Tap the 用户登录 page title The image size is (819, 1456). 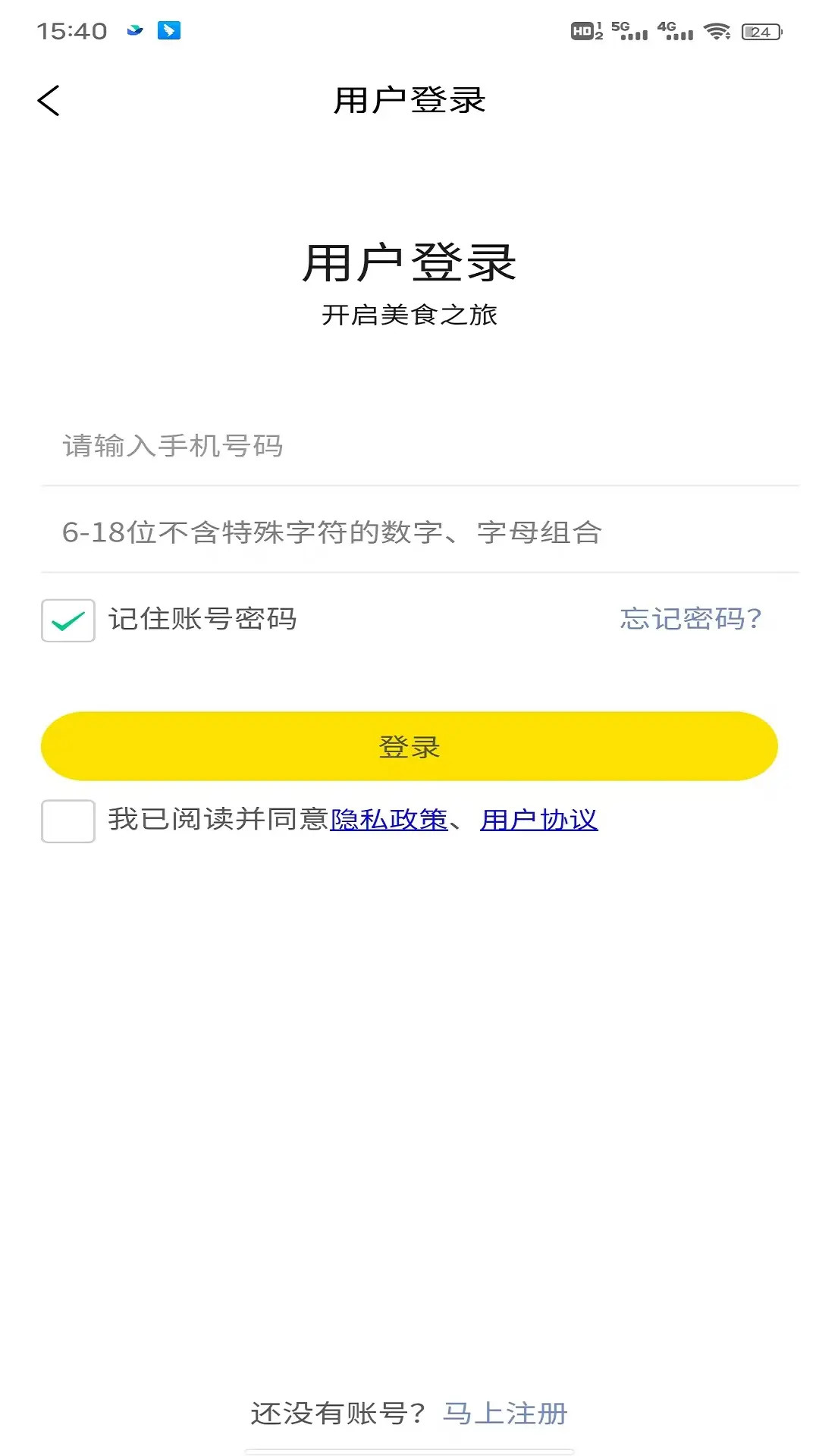(409, 99)
